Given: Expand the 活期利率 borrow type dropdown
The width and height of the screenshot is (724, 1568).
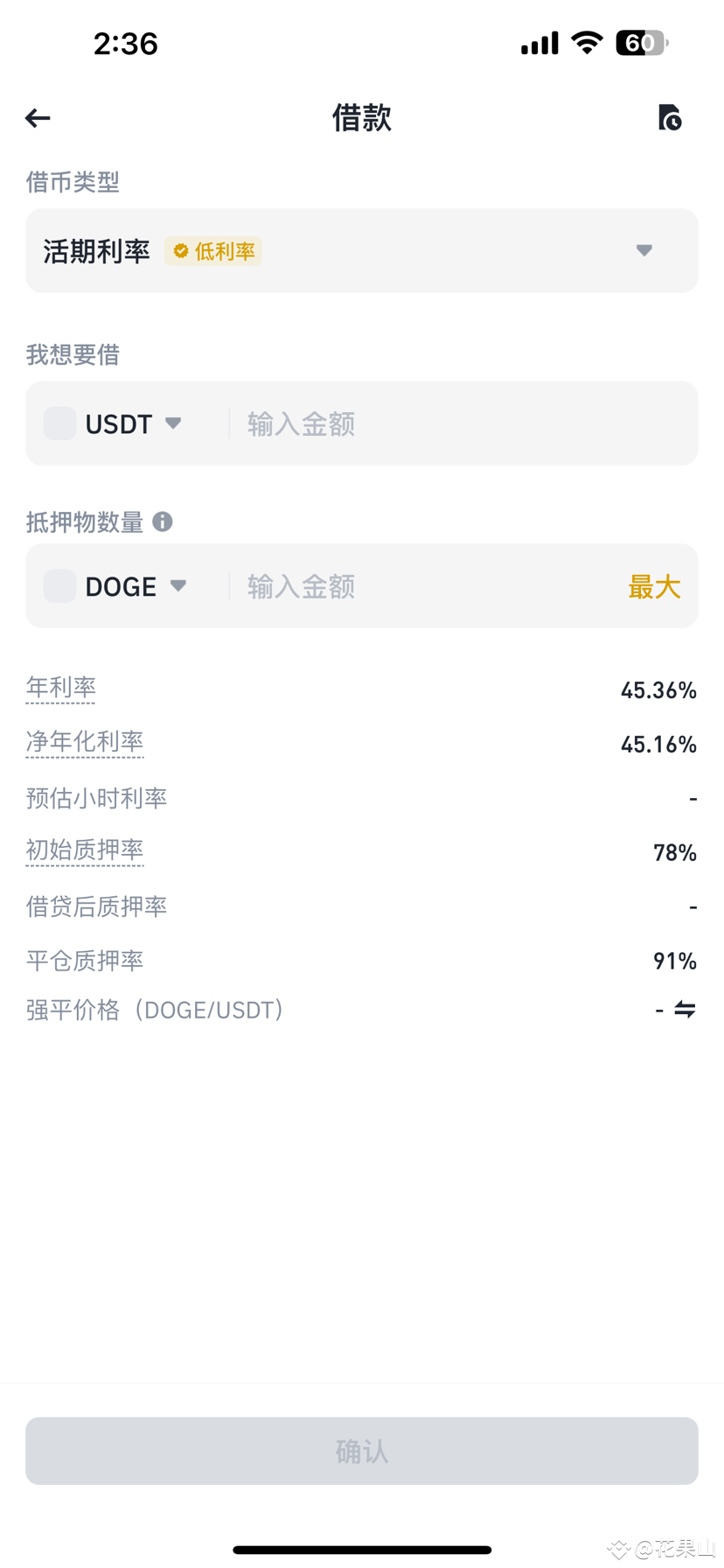Looking at the screenshot, I should (x=362, y=251).
